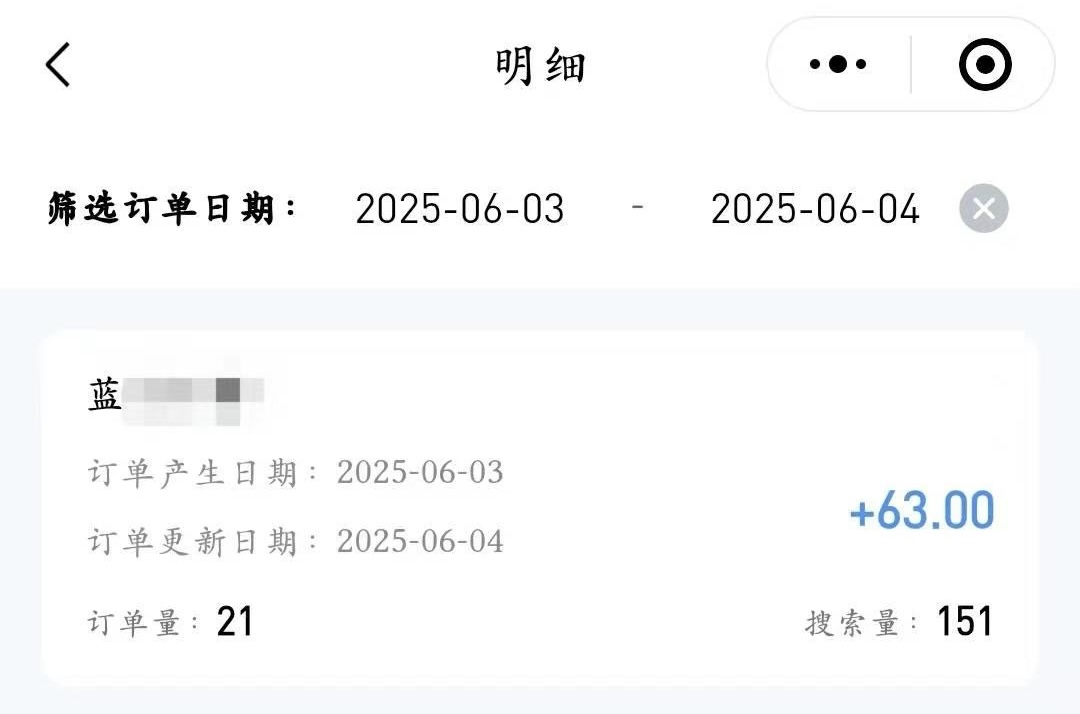Change the start date 2025-06-03
1080x714 pixels.
click(x=460, y=209)
